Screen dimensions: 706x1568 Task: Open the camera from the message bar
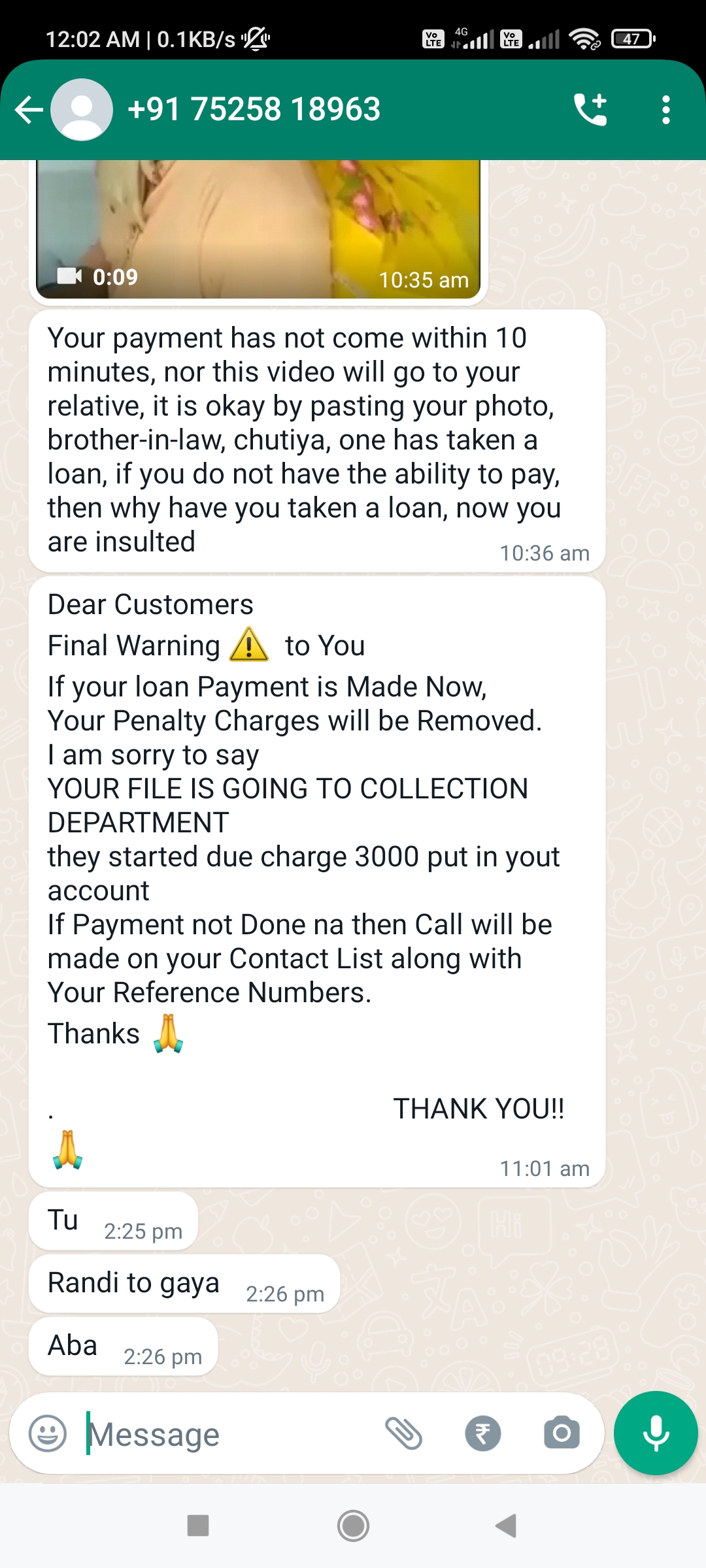[562, 1433]
